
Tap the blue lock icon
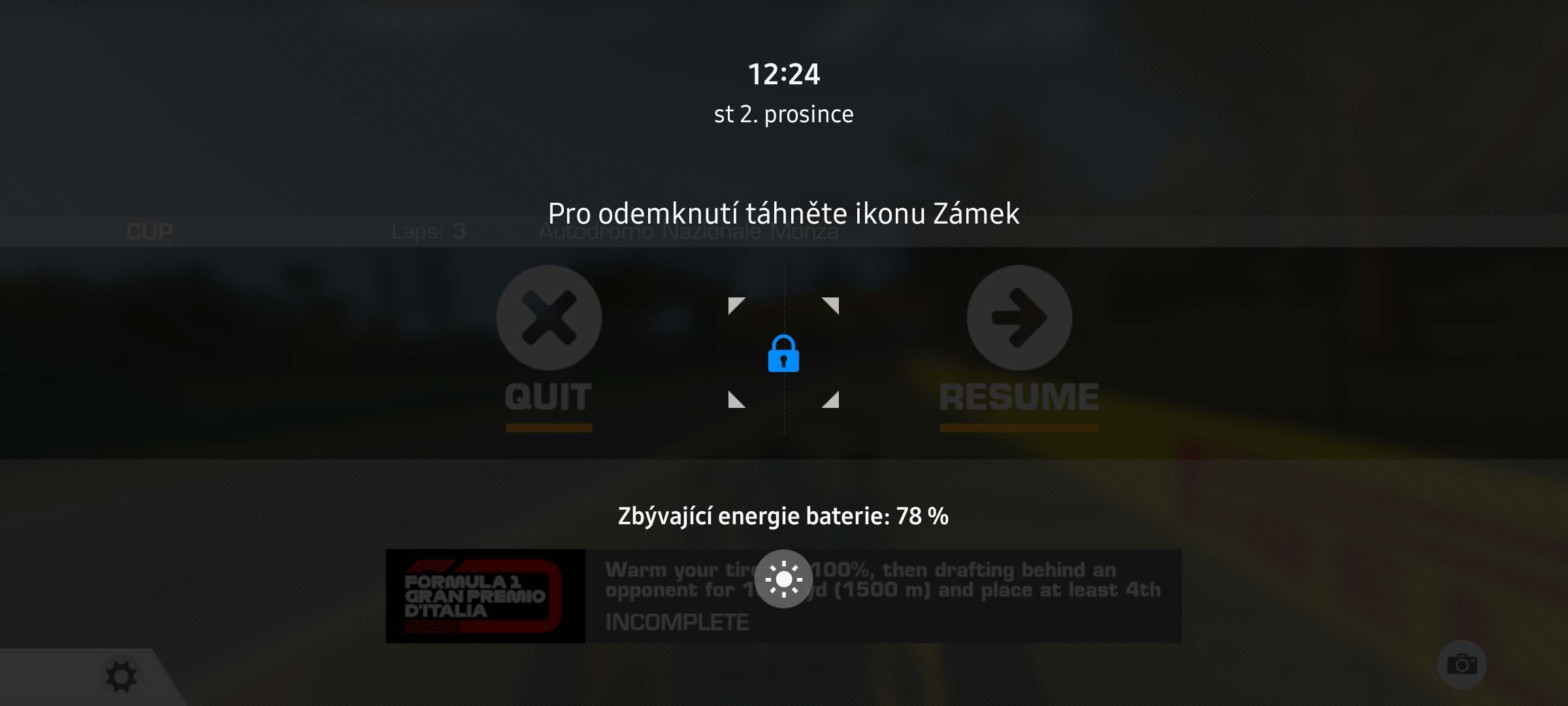(x=783, y=354)
